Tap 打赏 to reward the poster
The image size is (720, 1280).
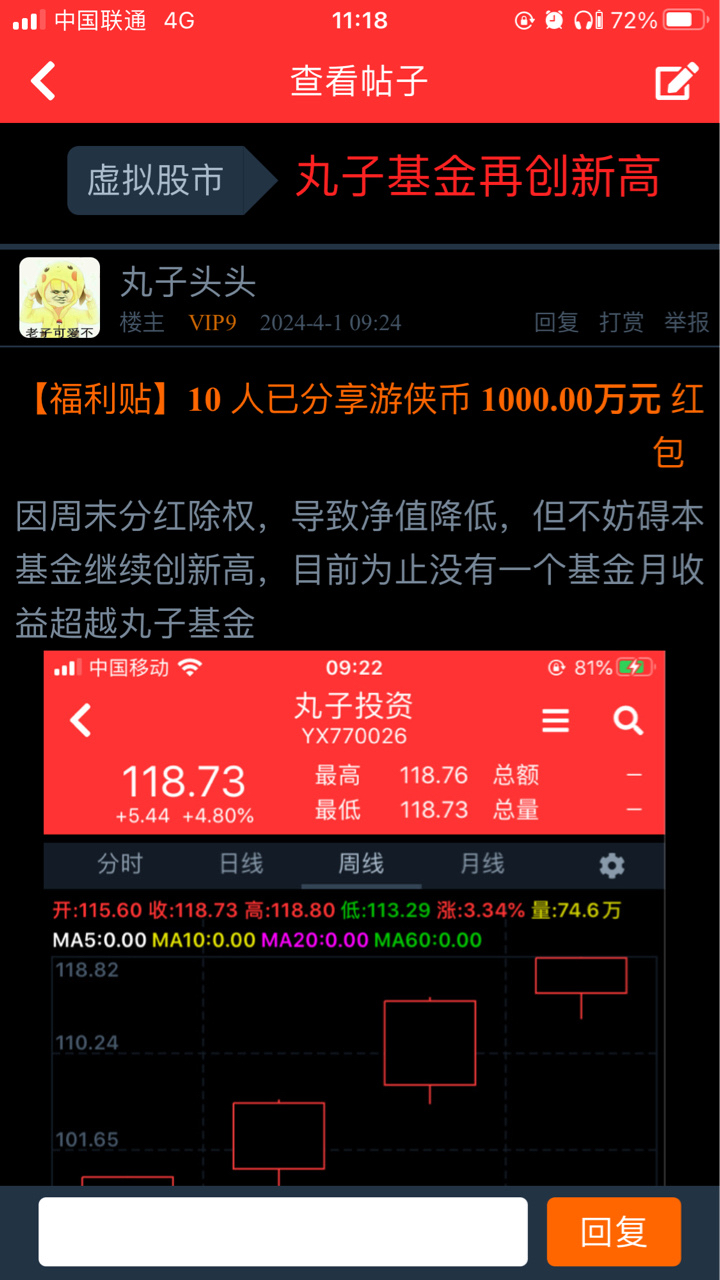(x=621, y=322)
